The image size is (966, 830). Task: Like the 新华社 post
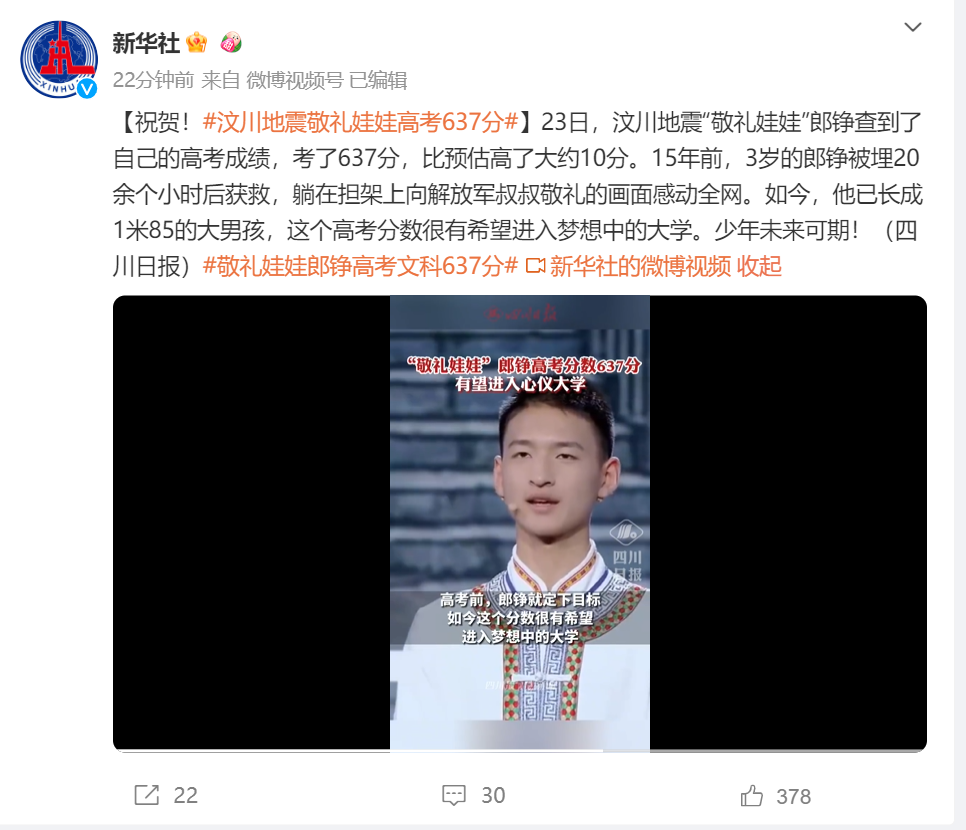(x=775, y=796)
